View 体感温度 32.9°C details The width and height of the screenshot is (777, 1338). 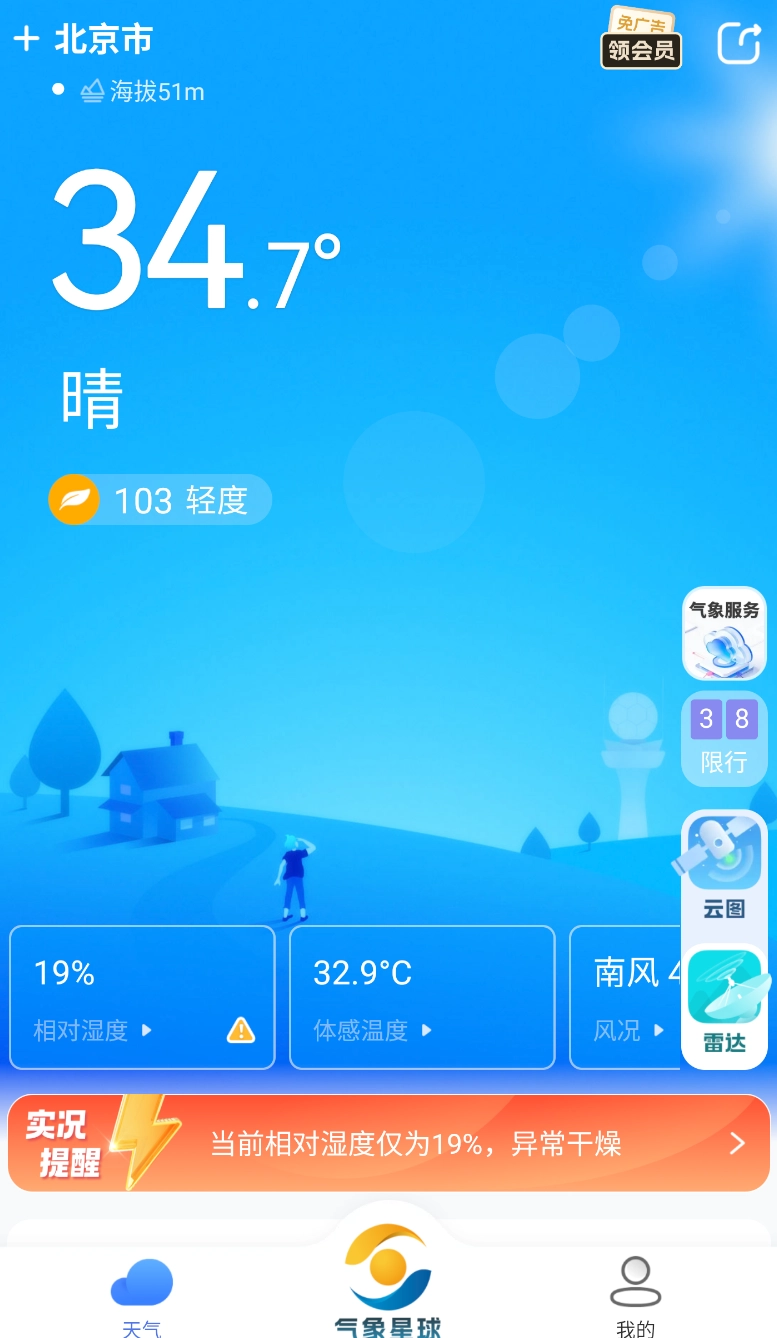(x=422, y=997)
